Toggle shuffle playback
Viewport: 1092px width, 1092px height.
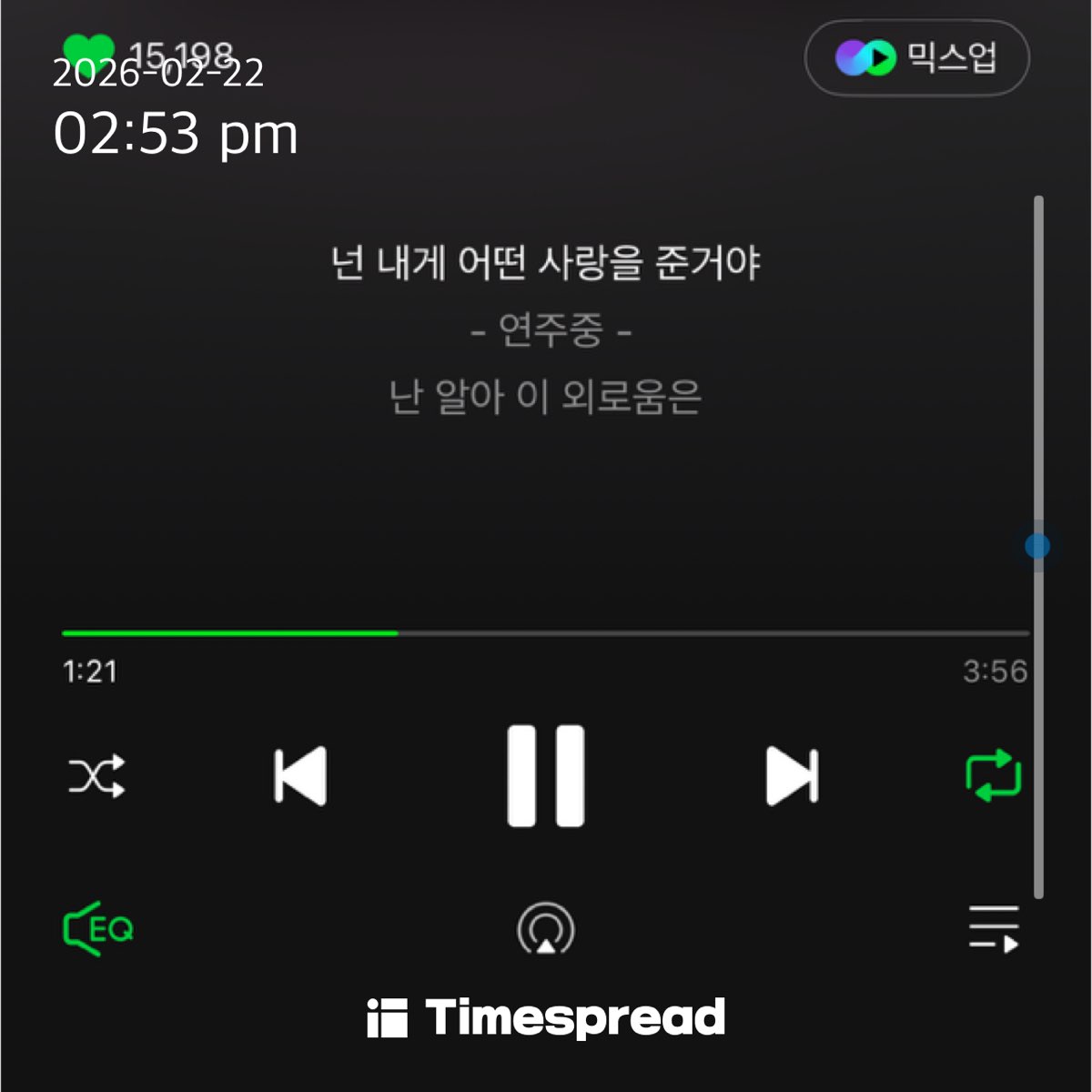96,776
